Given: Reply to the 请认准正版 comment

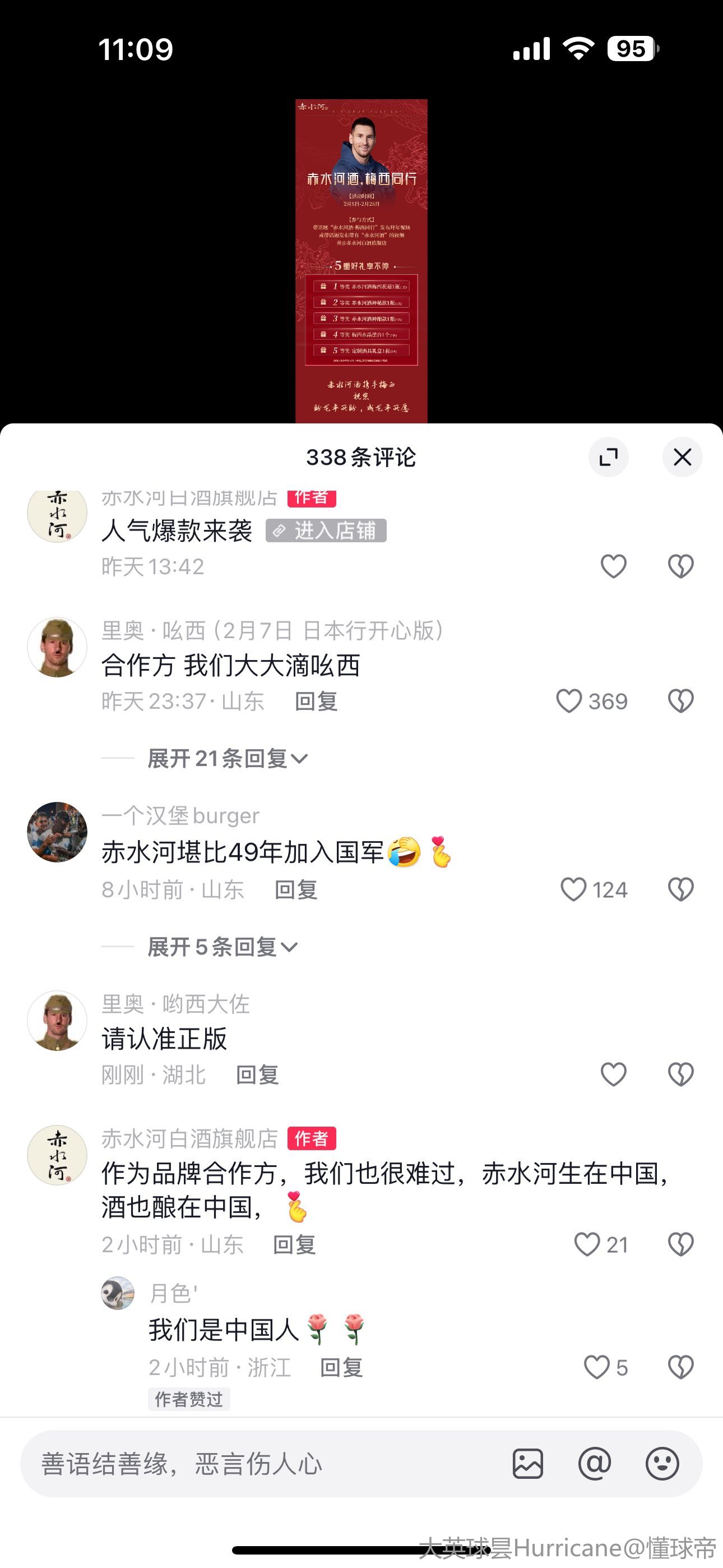Looking at the screenshot, I should [x=257, y=1075].
